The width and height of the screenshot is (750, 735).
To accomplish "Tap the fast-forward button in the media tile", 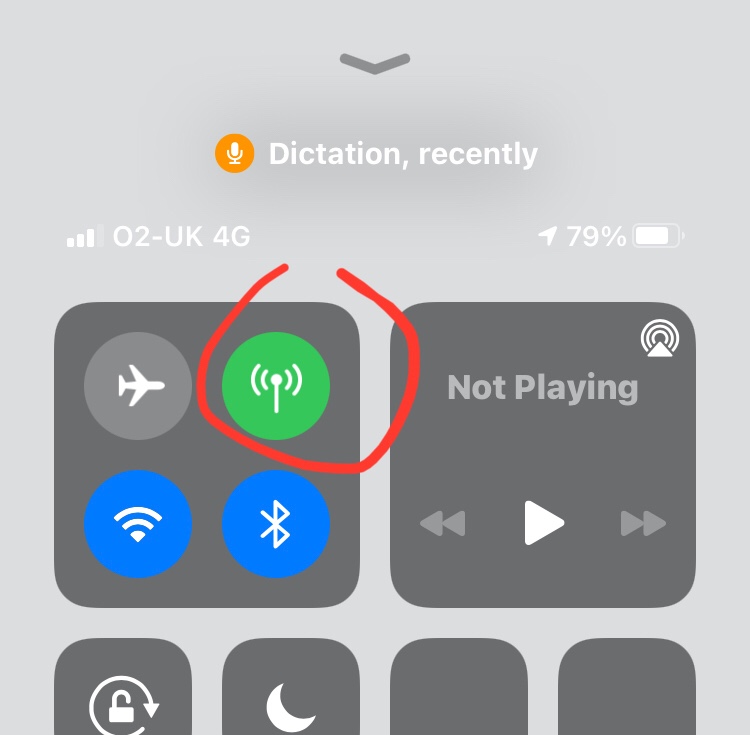I will [643, 523].
